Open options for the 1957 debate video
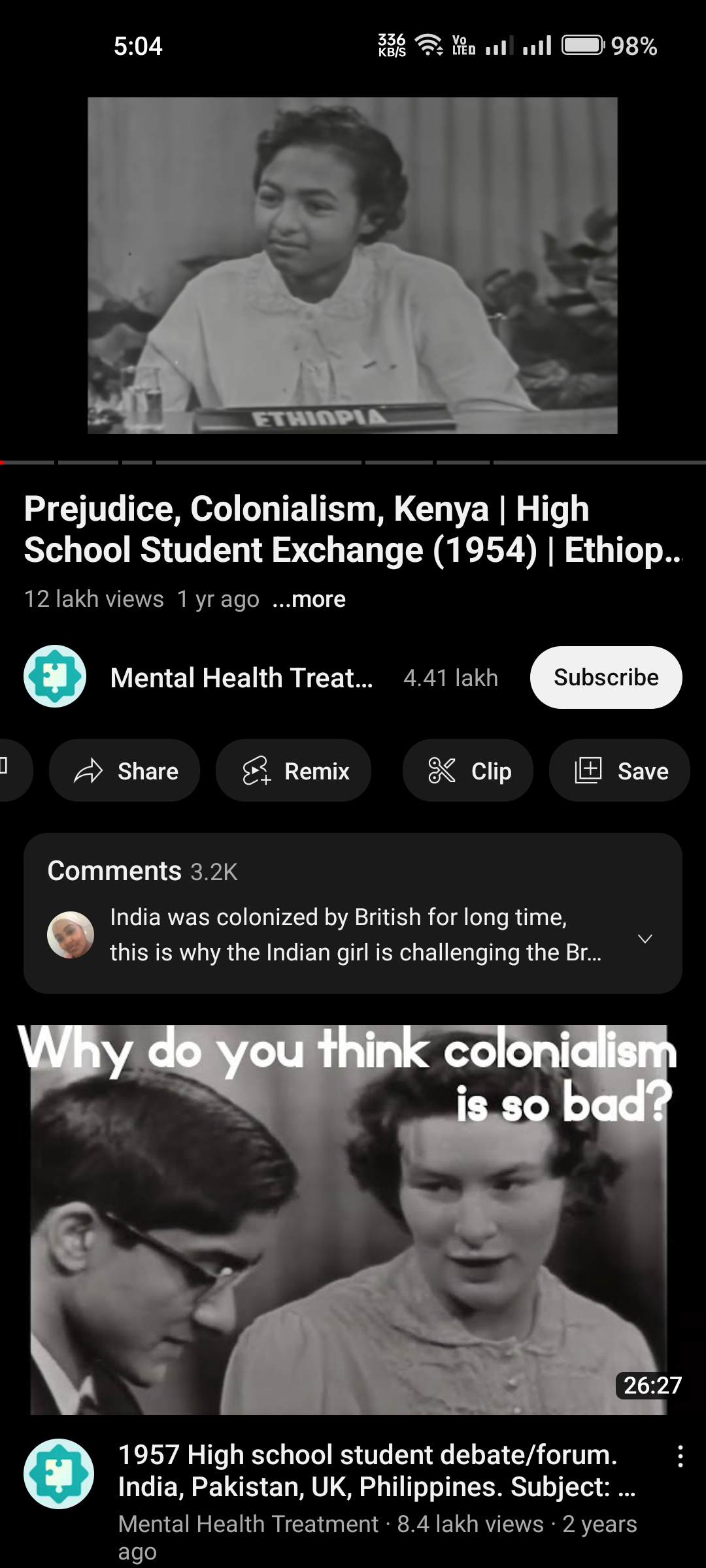This screenshot has width=706, height=1568. pyautogui.click(x=680, y=1457)
